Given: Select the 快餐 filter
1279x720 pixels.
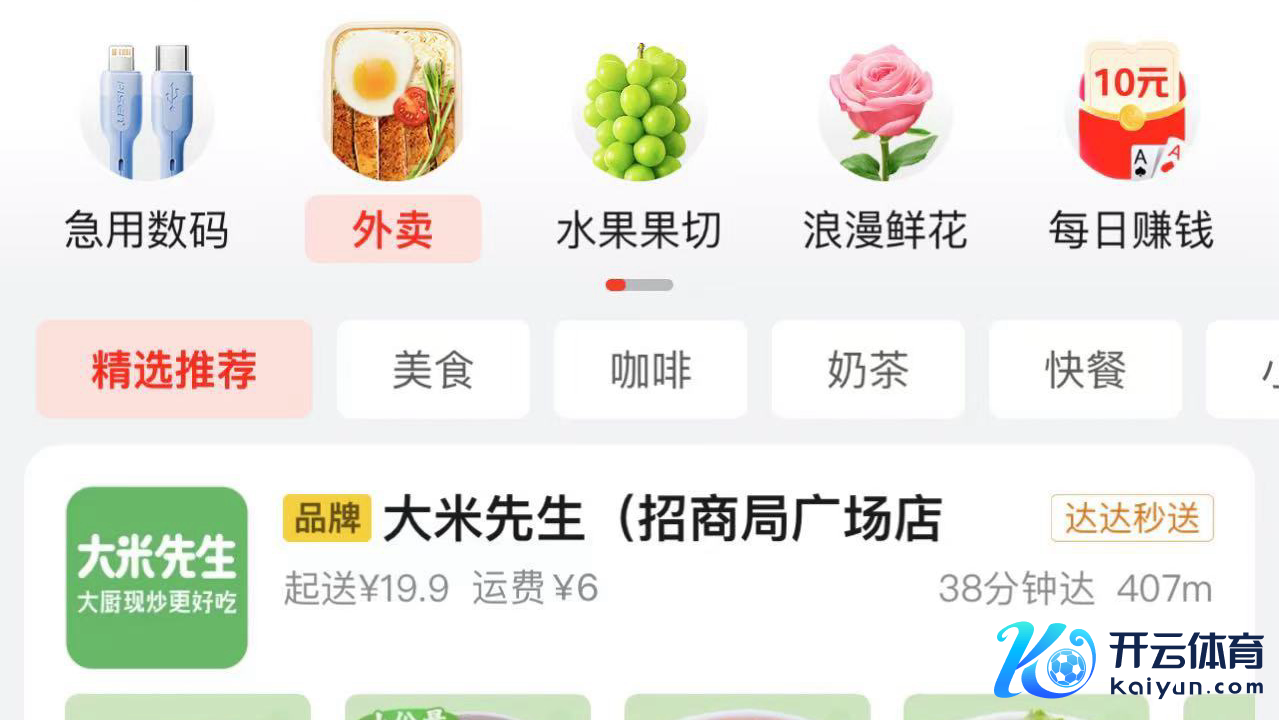Looking at the screenshot, I should 1085,370.
